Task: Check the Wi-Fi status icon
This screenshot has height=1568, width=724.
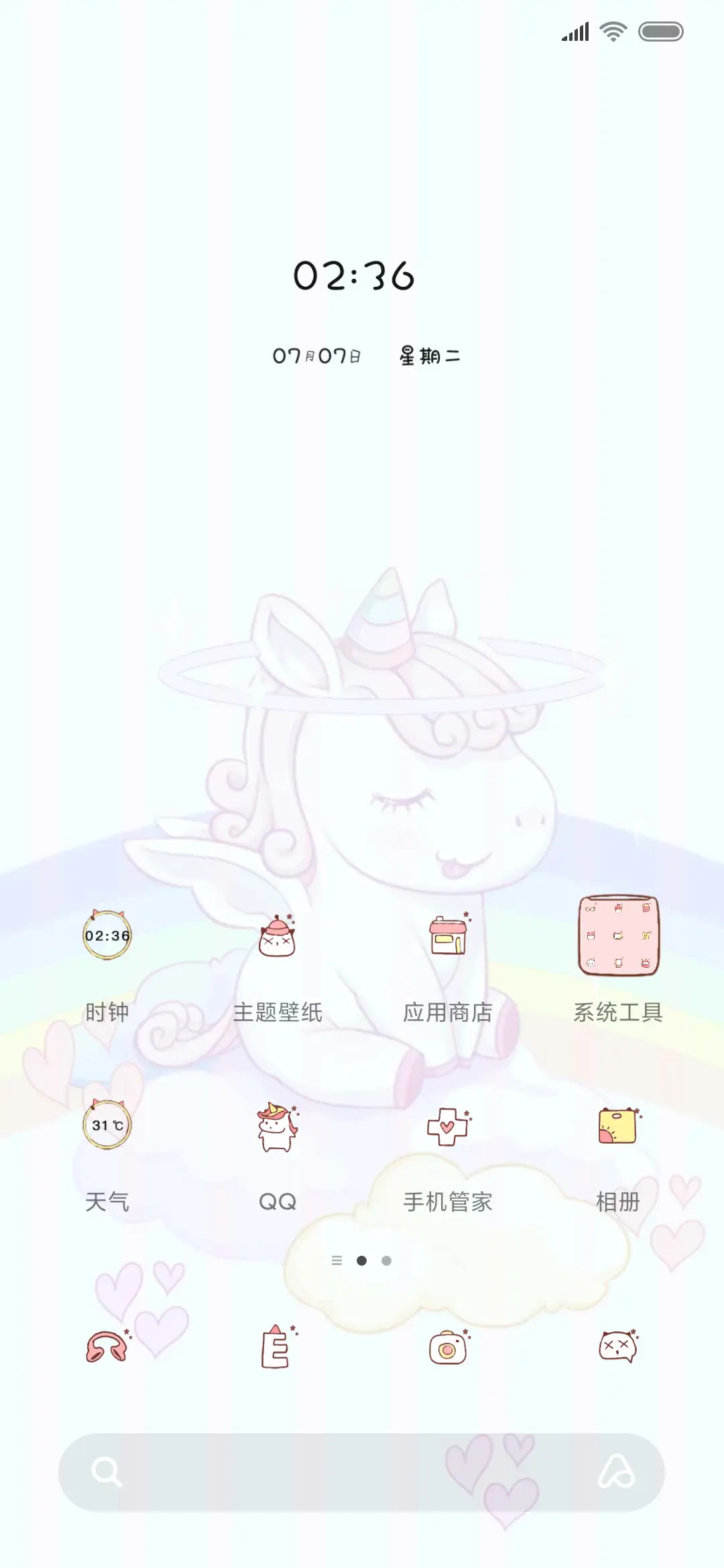Action: [x=613, y=30]
